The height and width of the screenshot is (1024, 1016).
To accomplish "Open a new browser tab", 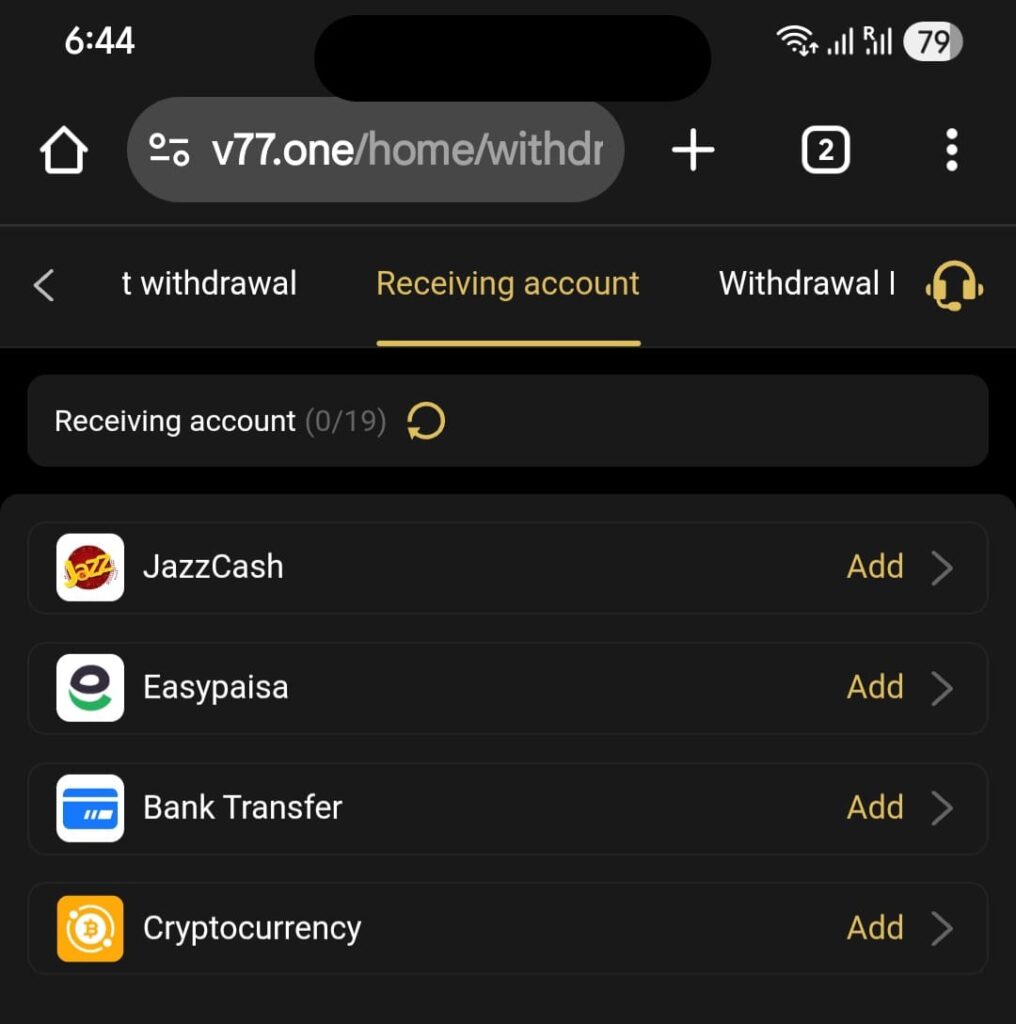I will tap(693, 149).
